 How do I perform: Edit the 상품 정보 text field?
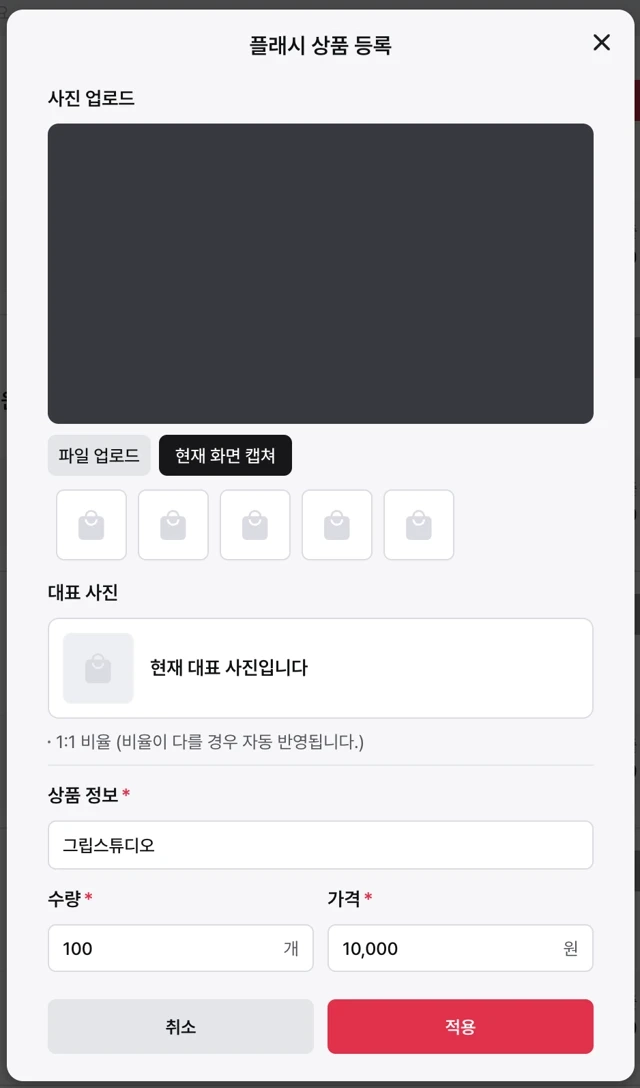click(x=320, y=846)
